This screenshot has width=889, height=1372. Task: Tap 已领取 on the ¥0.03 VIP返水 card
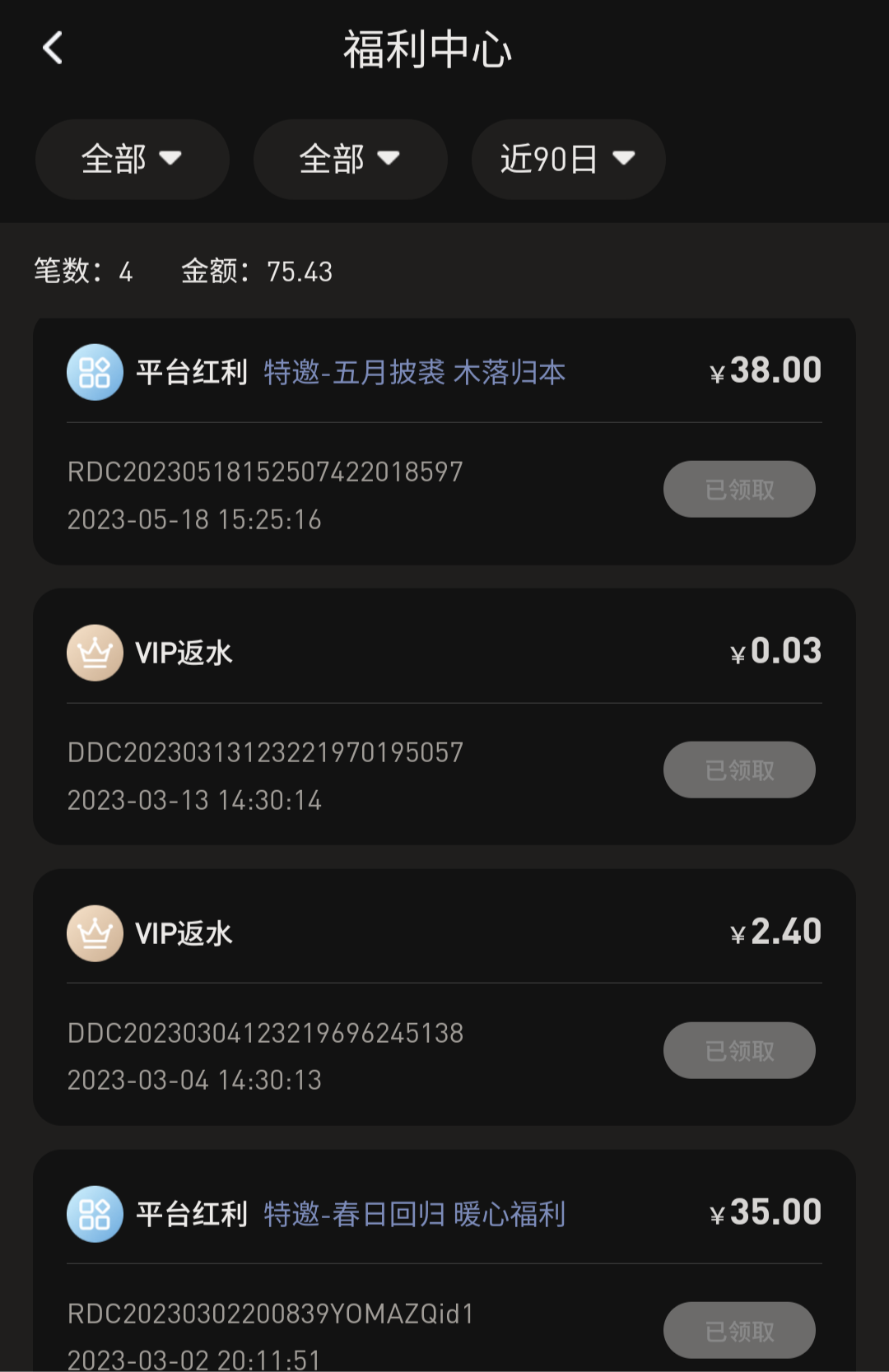tap(739, 770)
